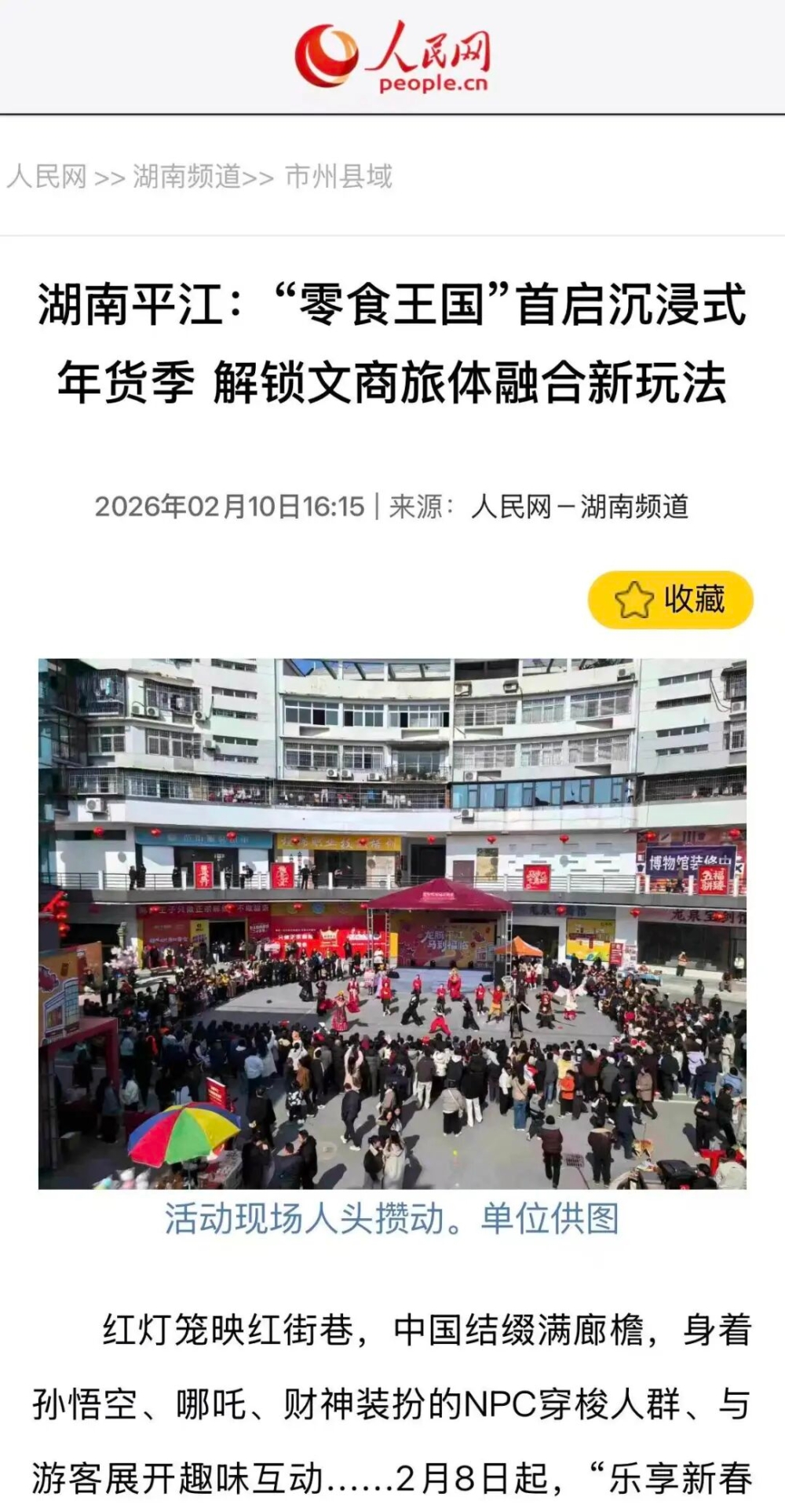Go to the 湖南频道 breadcrumb link

click(x=186, y=176)
